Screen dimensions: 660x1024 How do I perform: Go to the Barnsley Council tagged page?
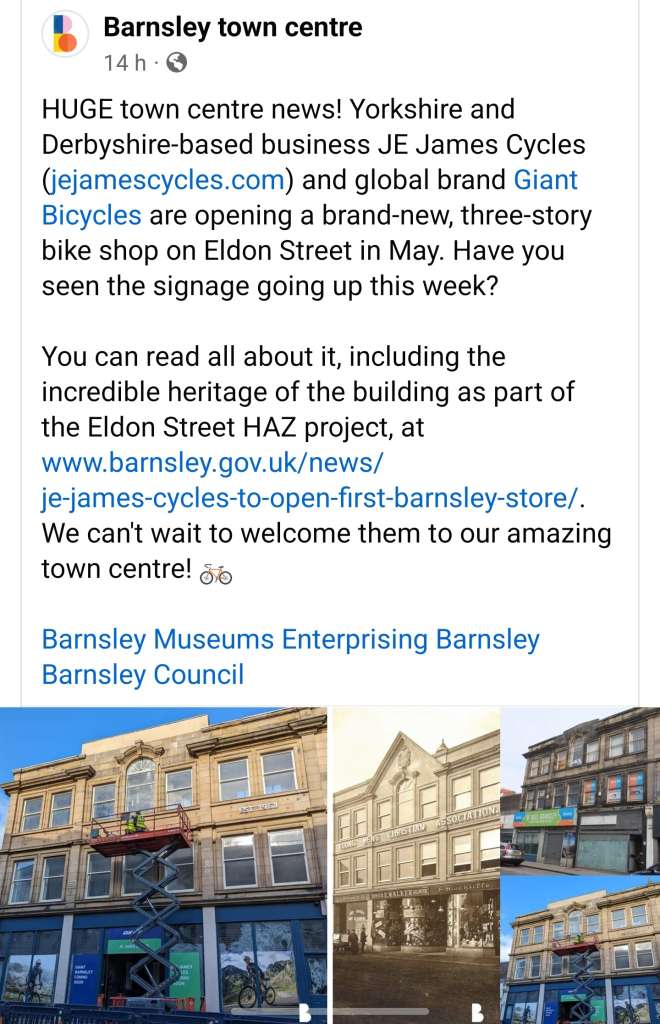tap(143, 674)
